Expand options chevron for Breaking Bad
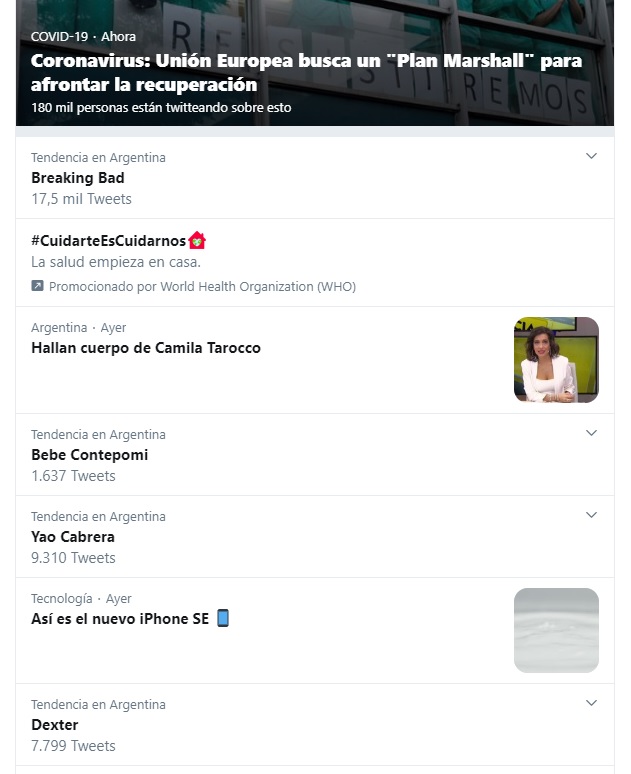 591,156
